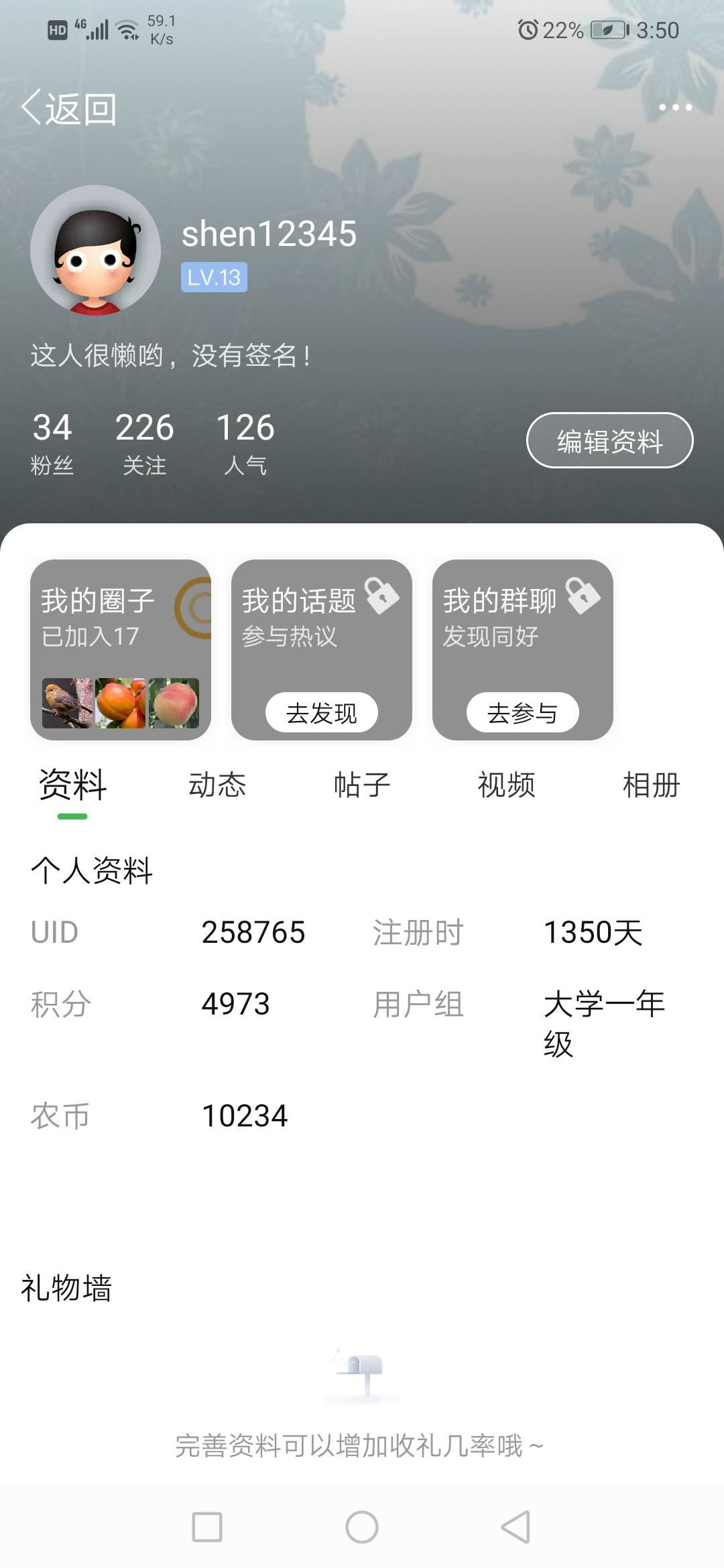The width and height of the screenshot is (724, 1568).
Task: Open the 我的圈子 card
Action: tap(121, 650)
